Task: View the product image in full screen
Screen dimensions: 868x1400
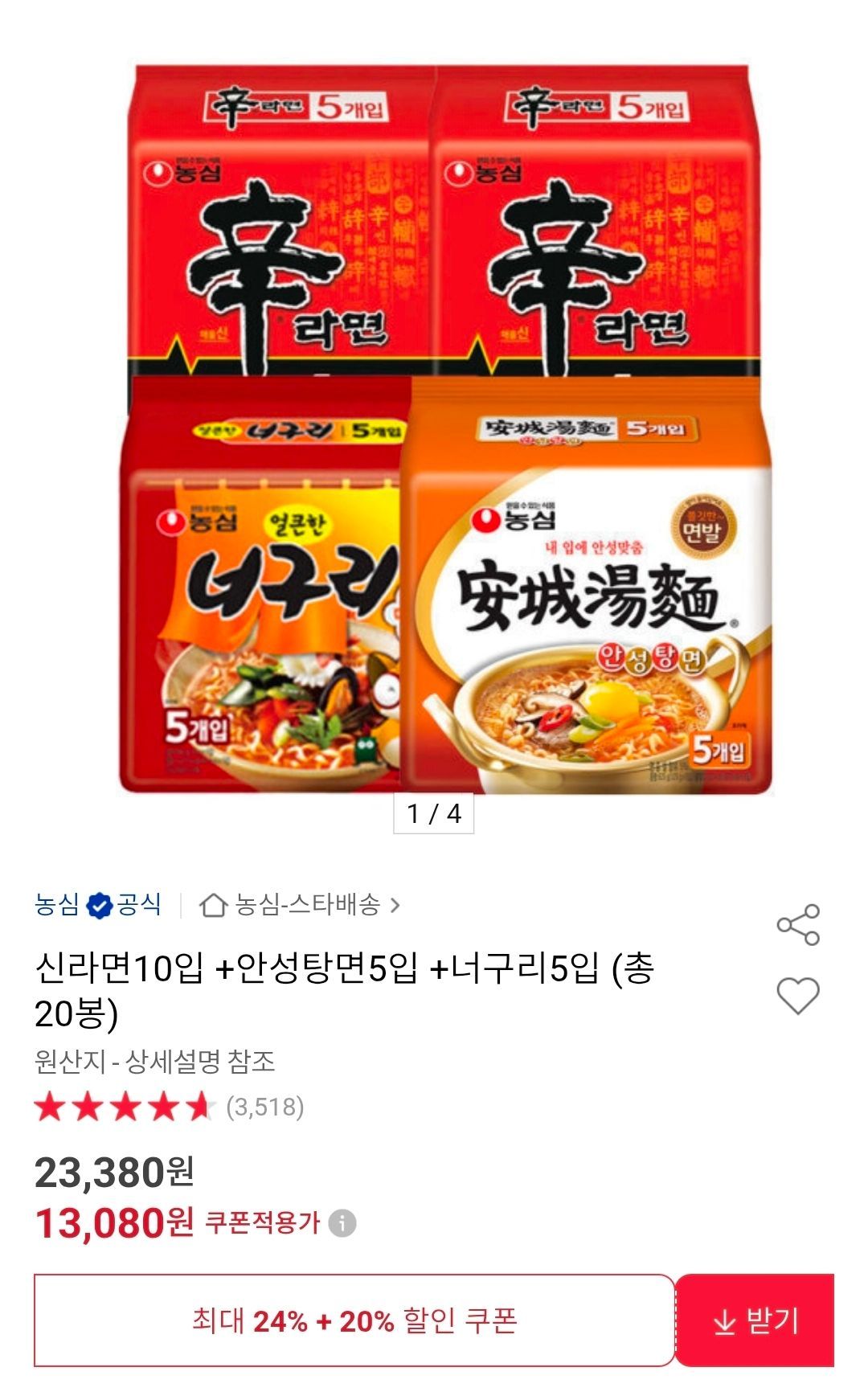Action: pos(434,426)
